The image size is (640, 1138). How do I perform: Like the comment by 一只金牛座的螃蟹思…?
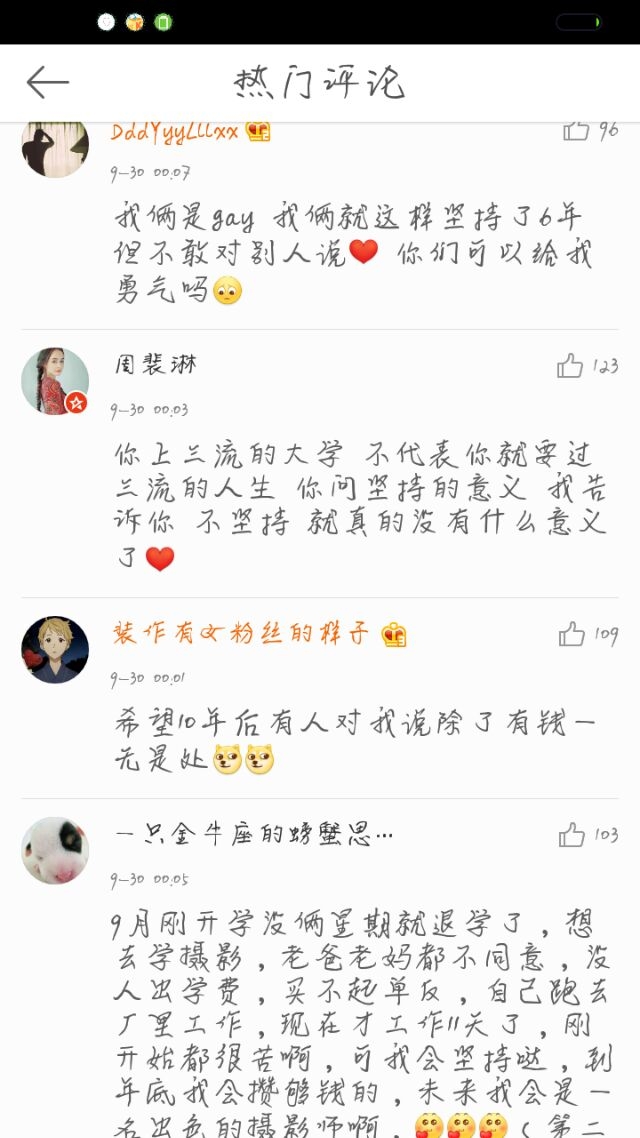pyautogui.click(x=571, y=835)
